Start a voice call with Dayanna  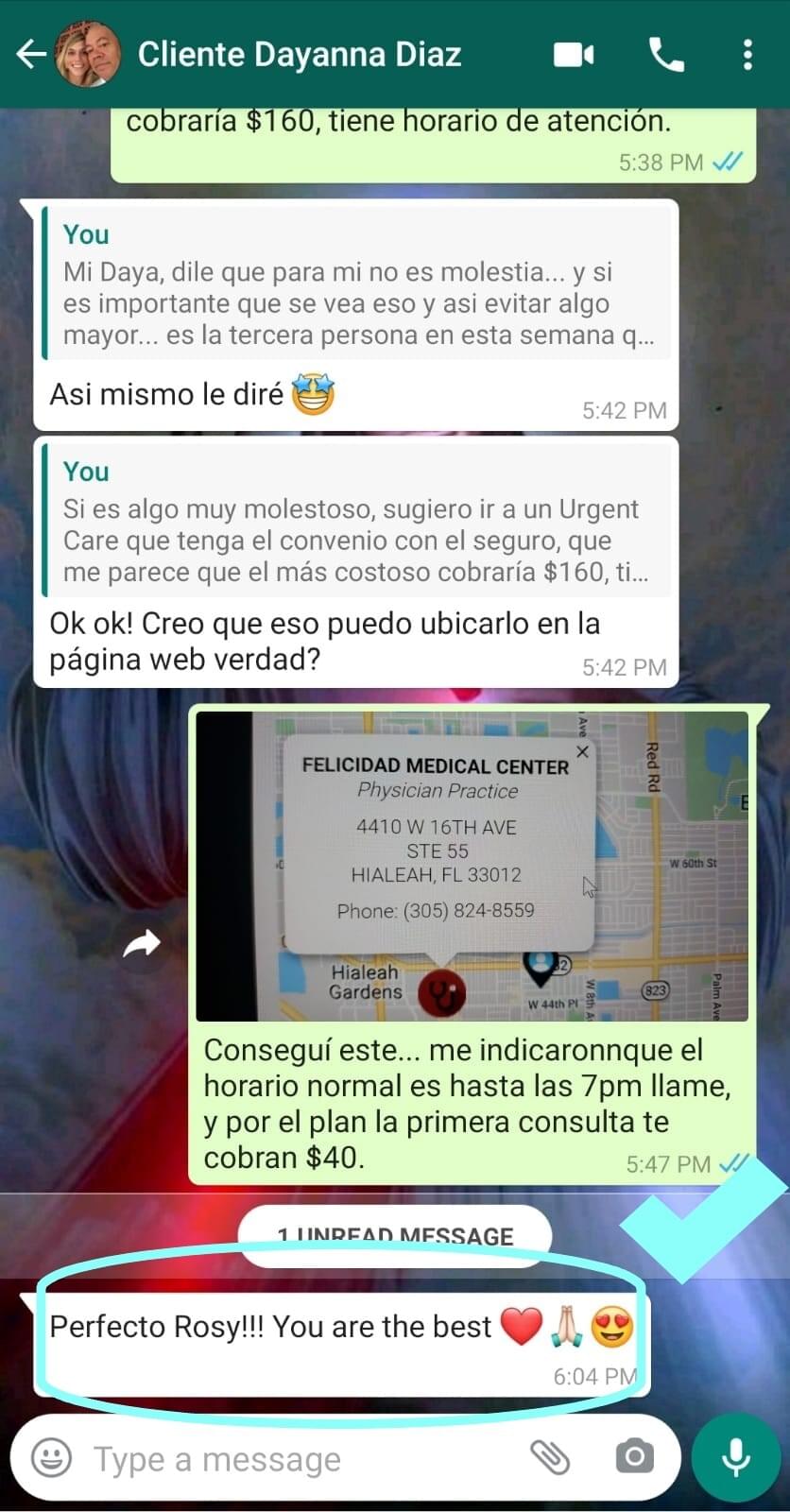point(666,55)
